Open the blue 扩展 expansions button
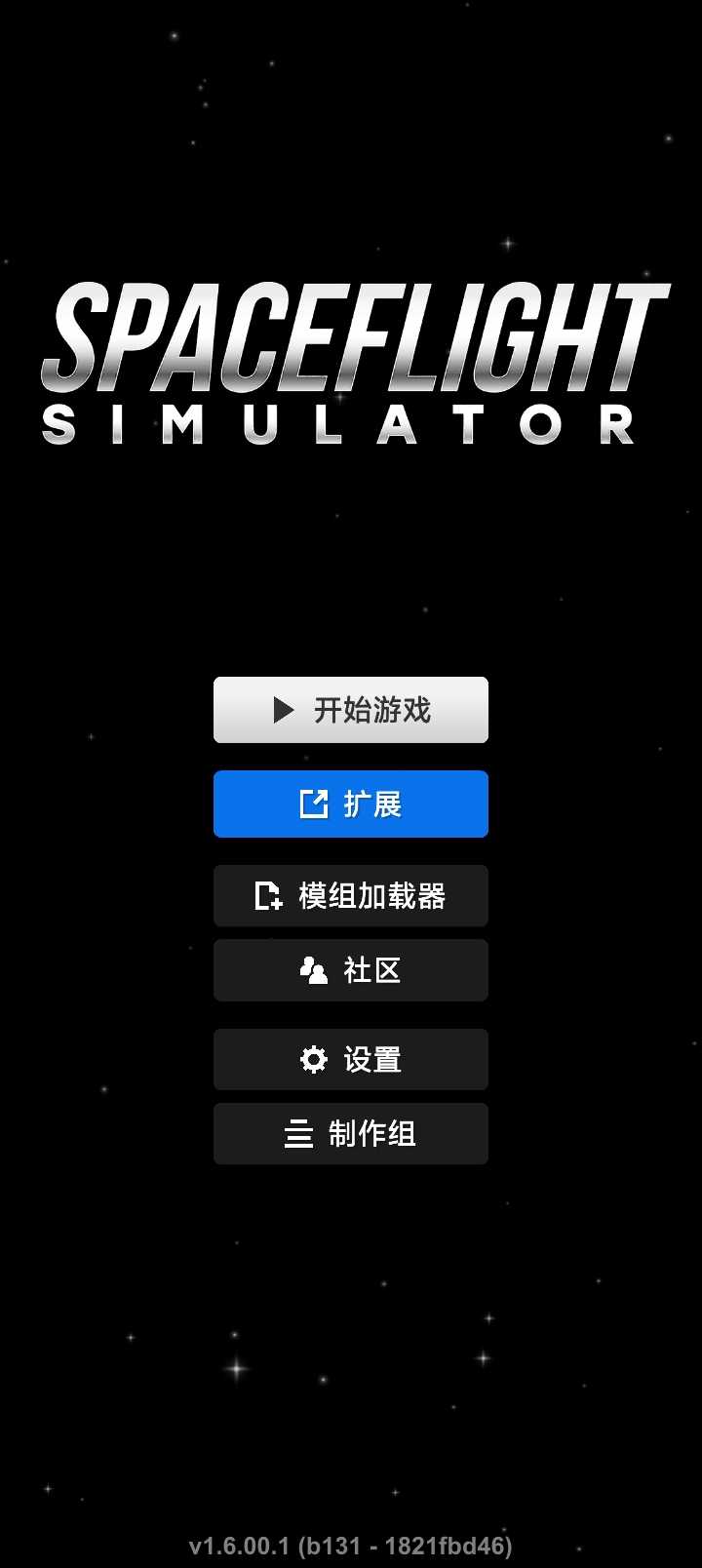The image size is (702, 1568). (x=351, y=804)
